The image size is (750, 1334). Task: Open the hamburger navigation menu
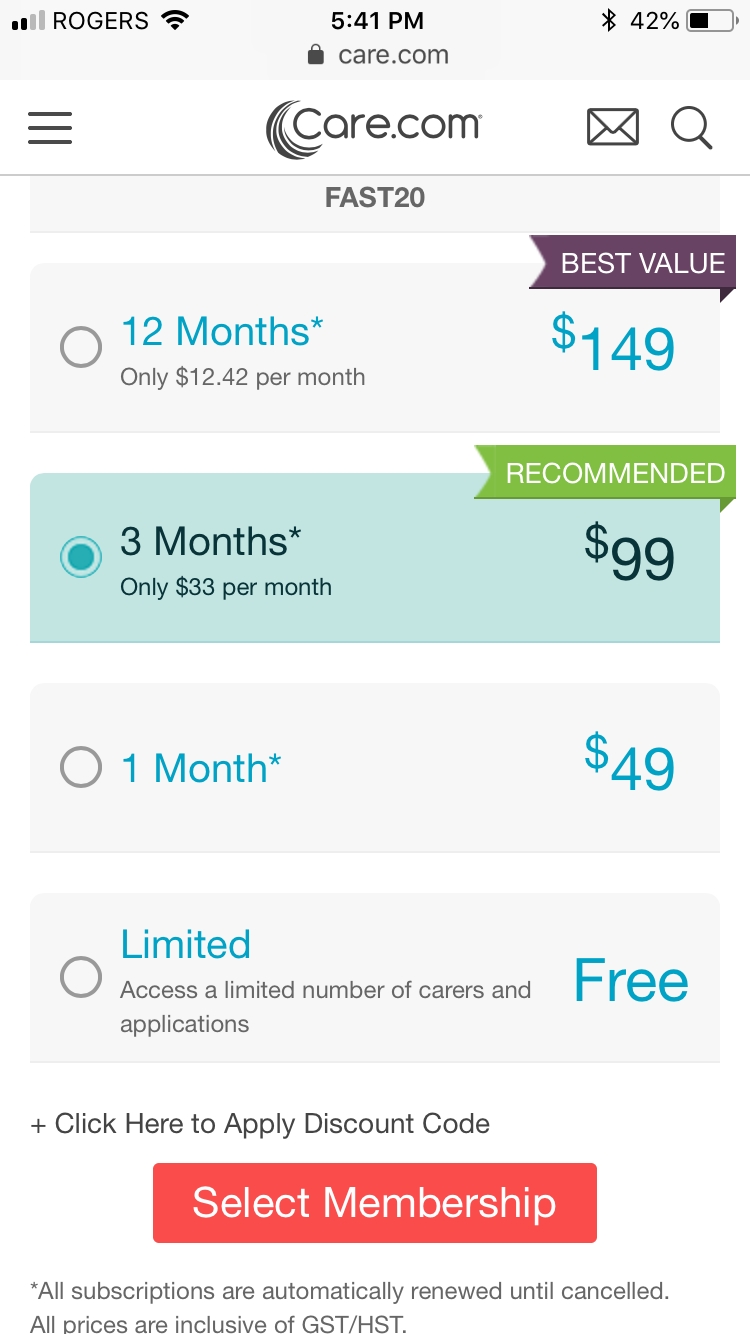point(50,127)
